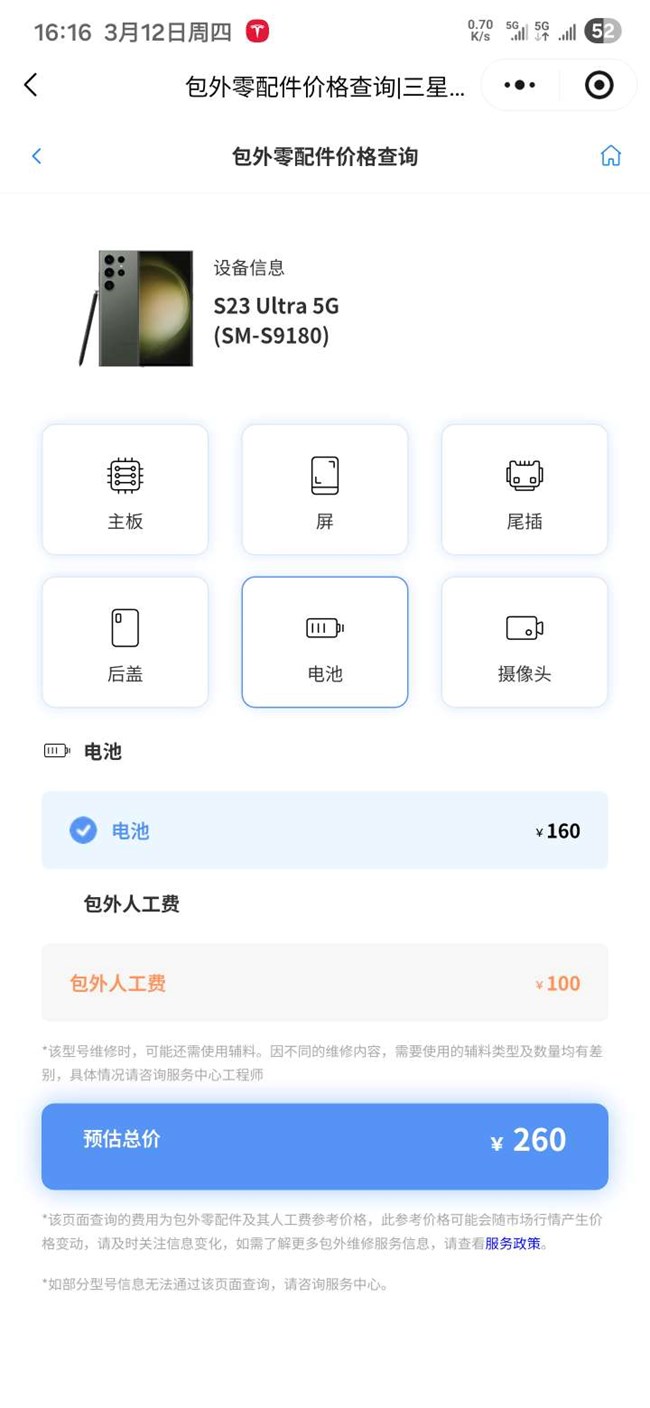The height and width of the screenshot is (1408, 650).
Task: Close the mini program with the circle button
Action: (x=599, y=85)
